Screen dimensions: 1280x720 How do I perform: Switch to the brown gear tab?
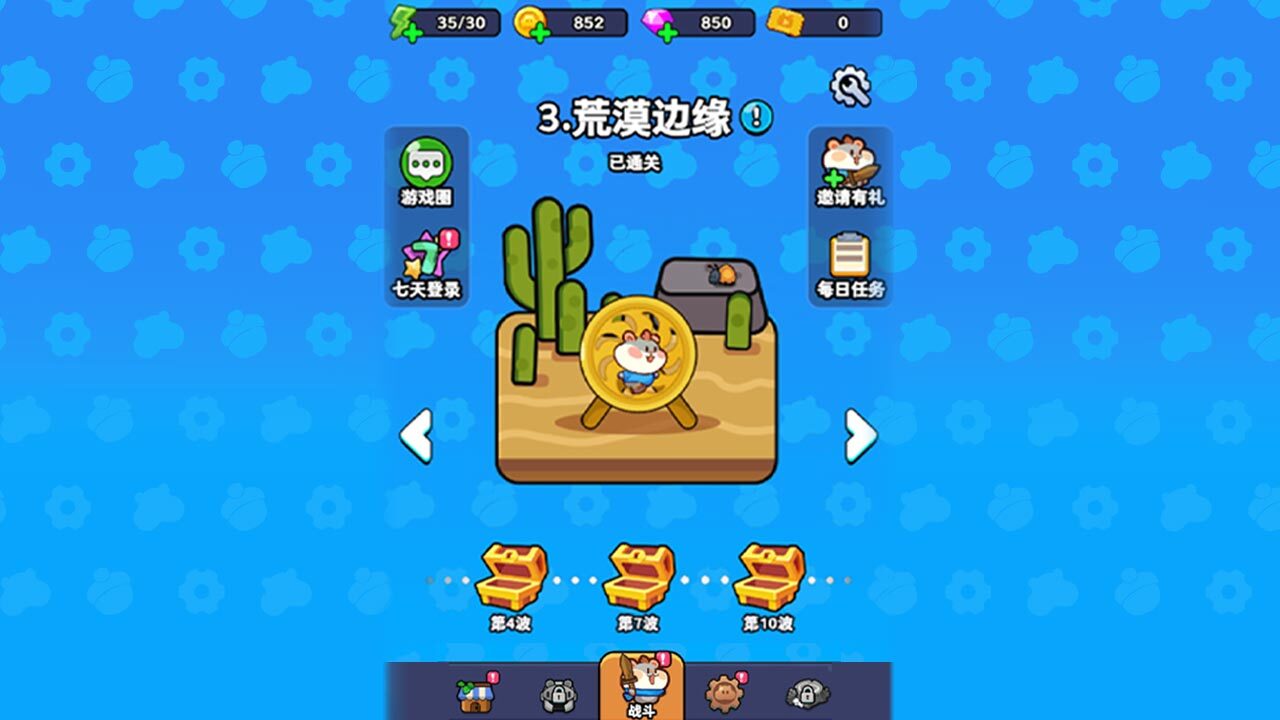(723, 692)
